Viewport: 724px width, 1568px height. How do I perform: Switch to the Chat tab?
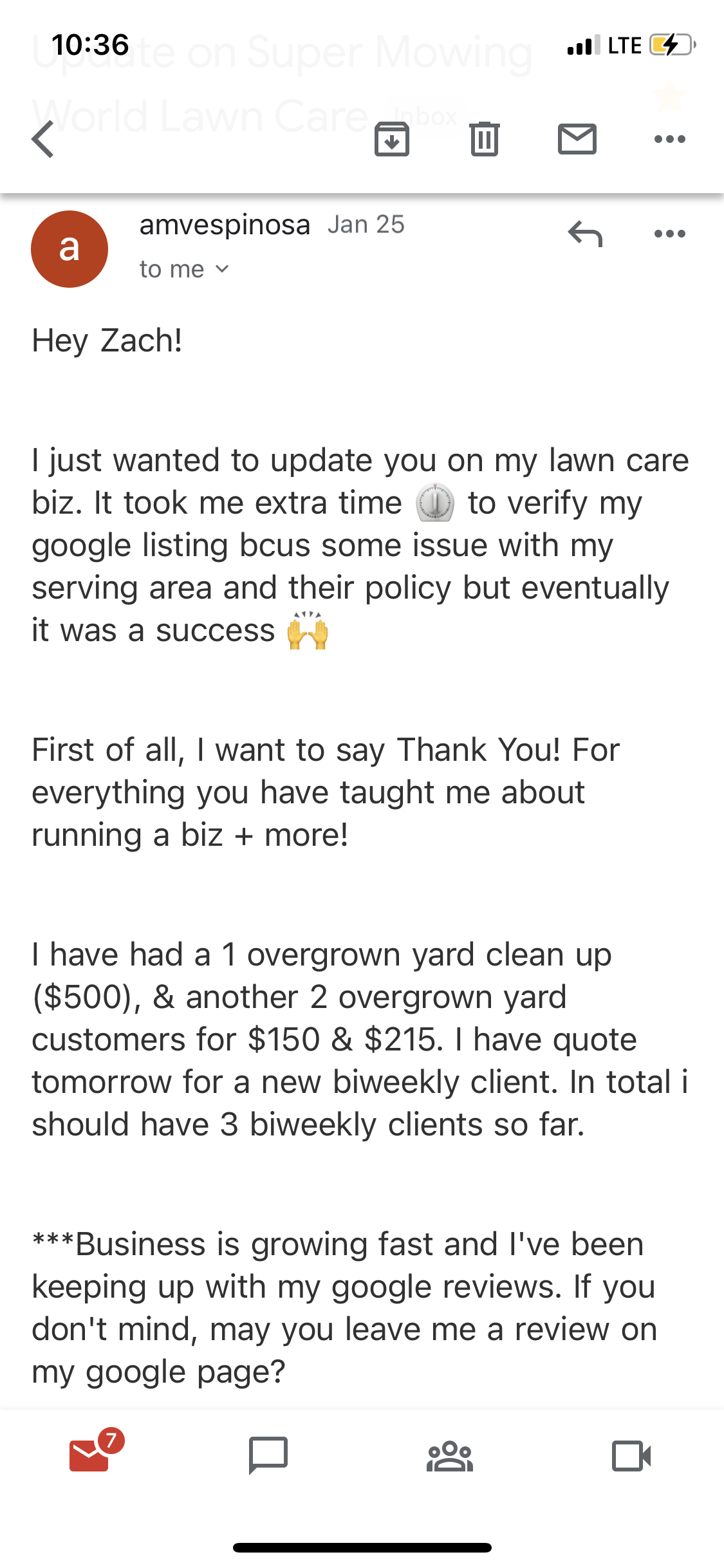[x=268, y=1455]
